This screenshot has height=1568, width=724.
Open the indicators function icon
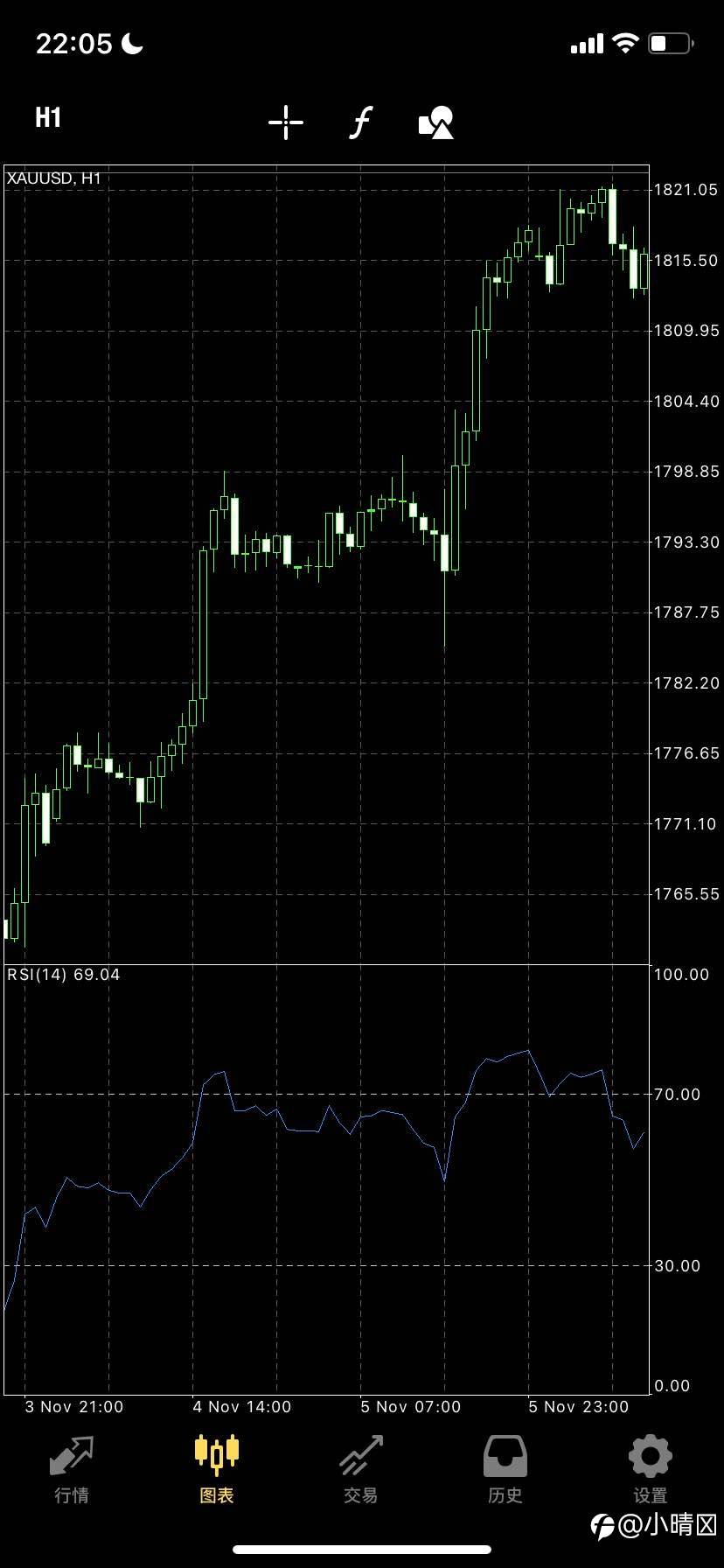[x=361, y=122]
